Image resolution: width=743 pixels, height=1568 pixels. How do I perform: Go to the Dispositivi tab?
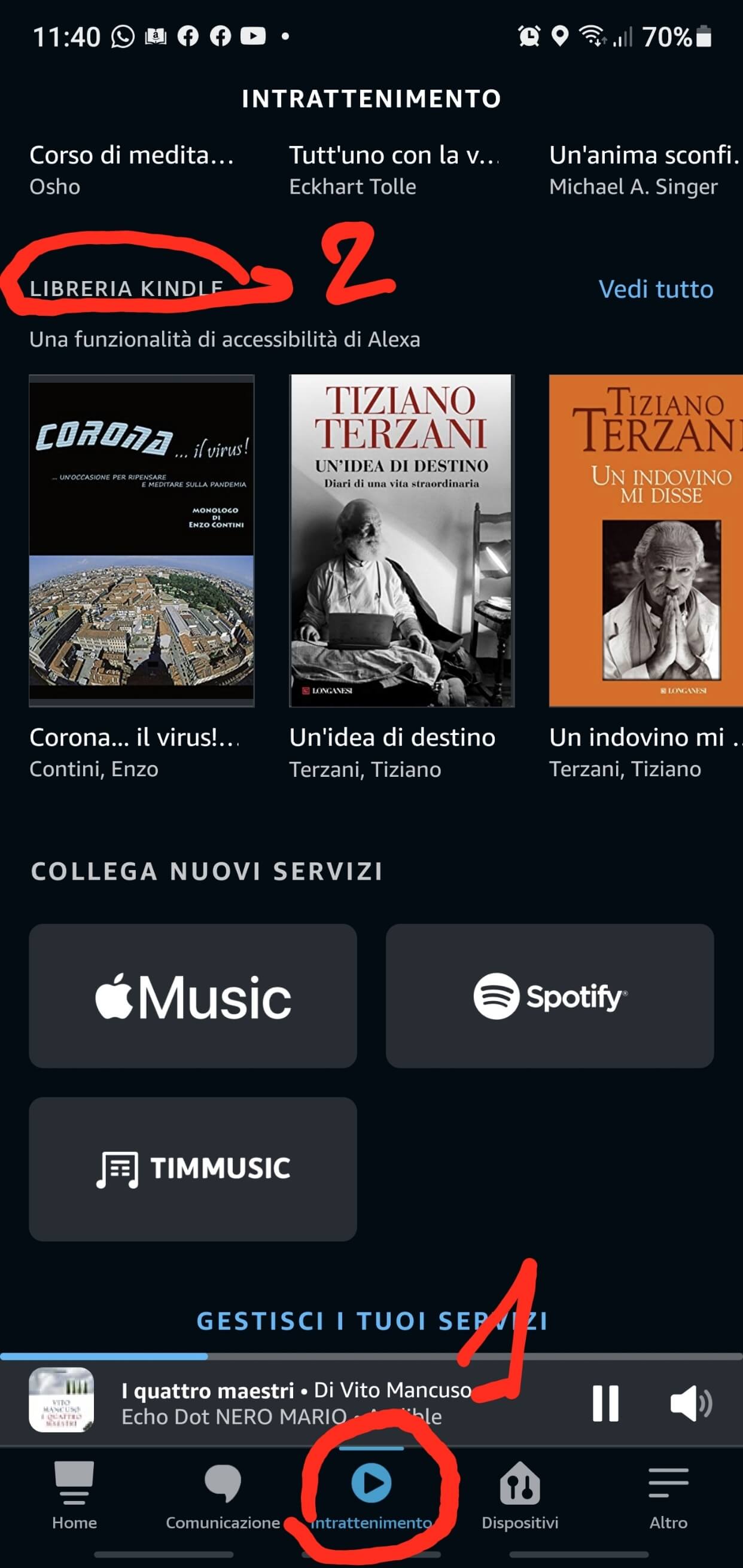point(519,1494)
